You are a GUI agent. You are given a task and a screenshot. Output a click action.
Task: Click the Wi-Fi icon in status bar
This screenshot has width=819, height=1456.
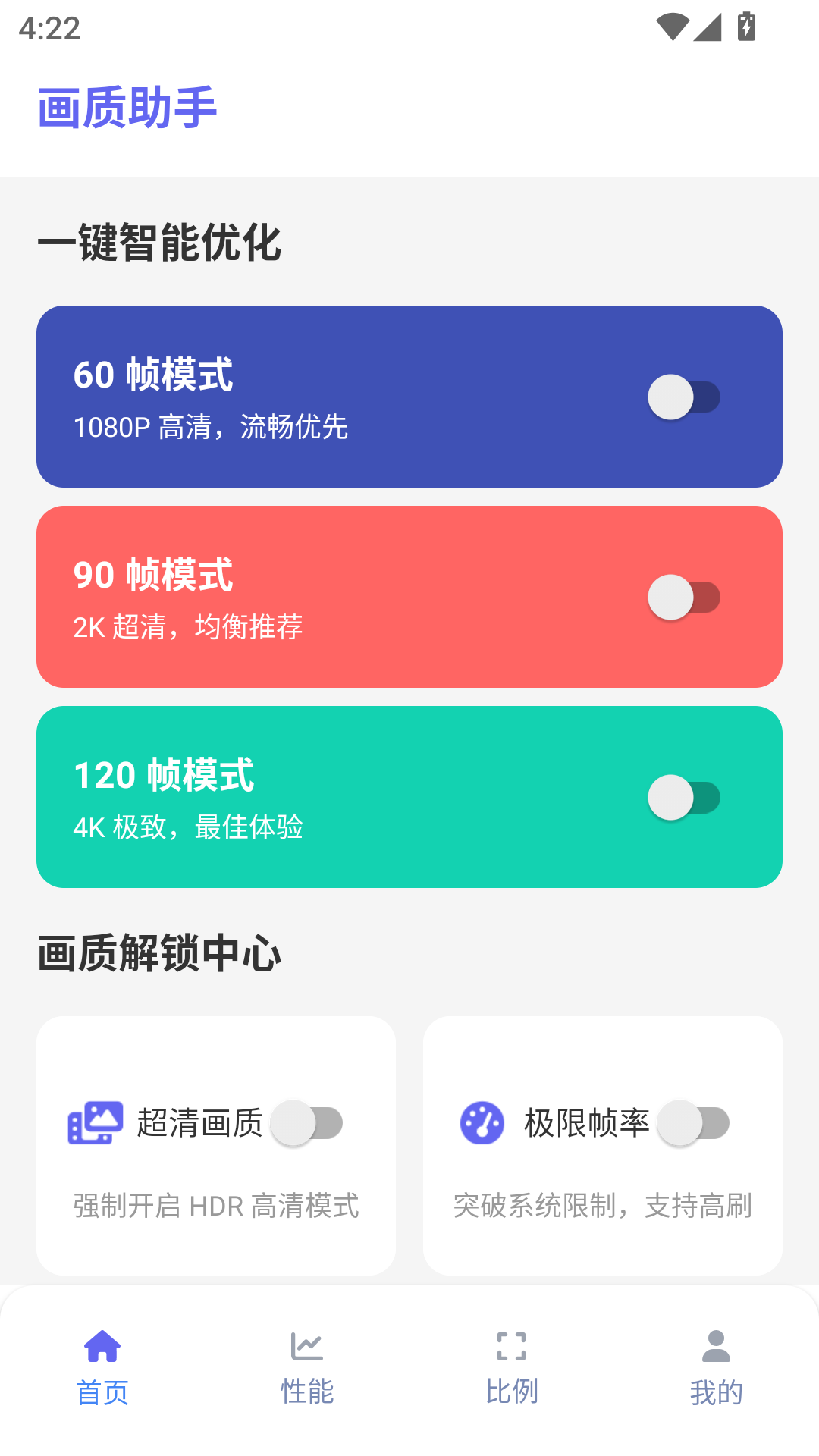coord(672,25)
